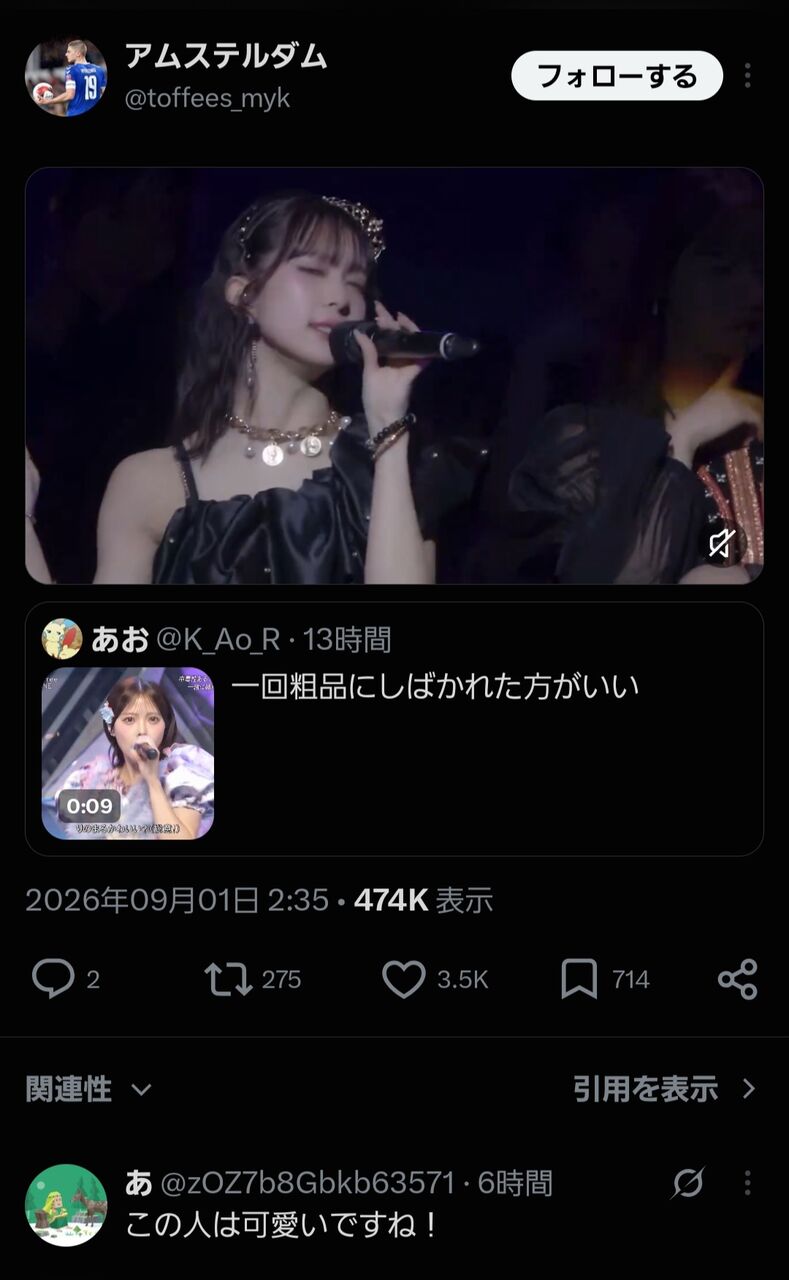
Task: Open 引用を表示 to view quotes
Action: (x=665, y=1089)
